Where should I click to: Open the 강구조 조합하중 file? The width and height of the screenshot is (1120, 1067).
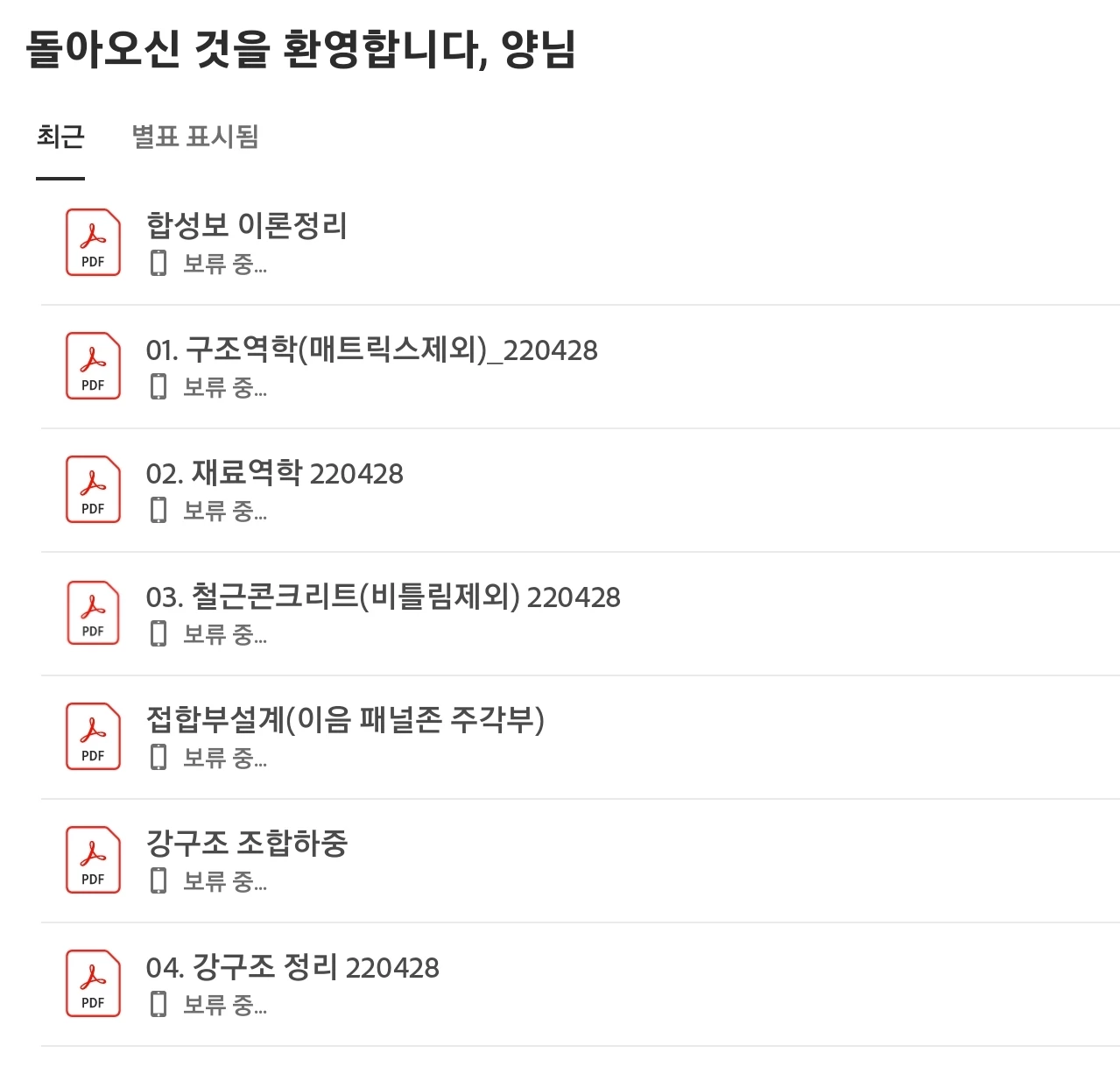[x=247, y=844]
